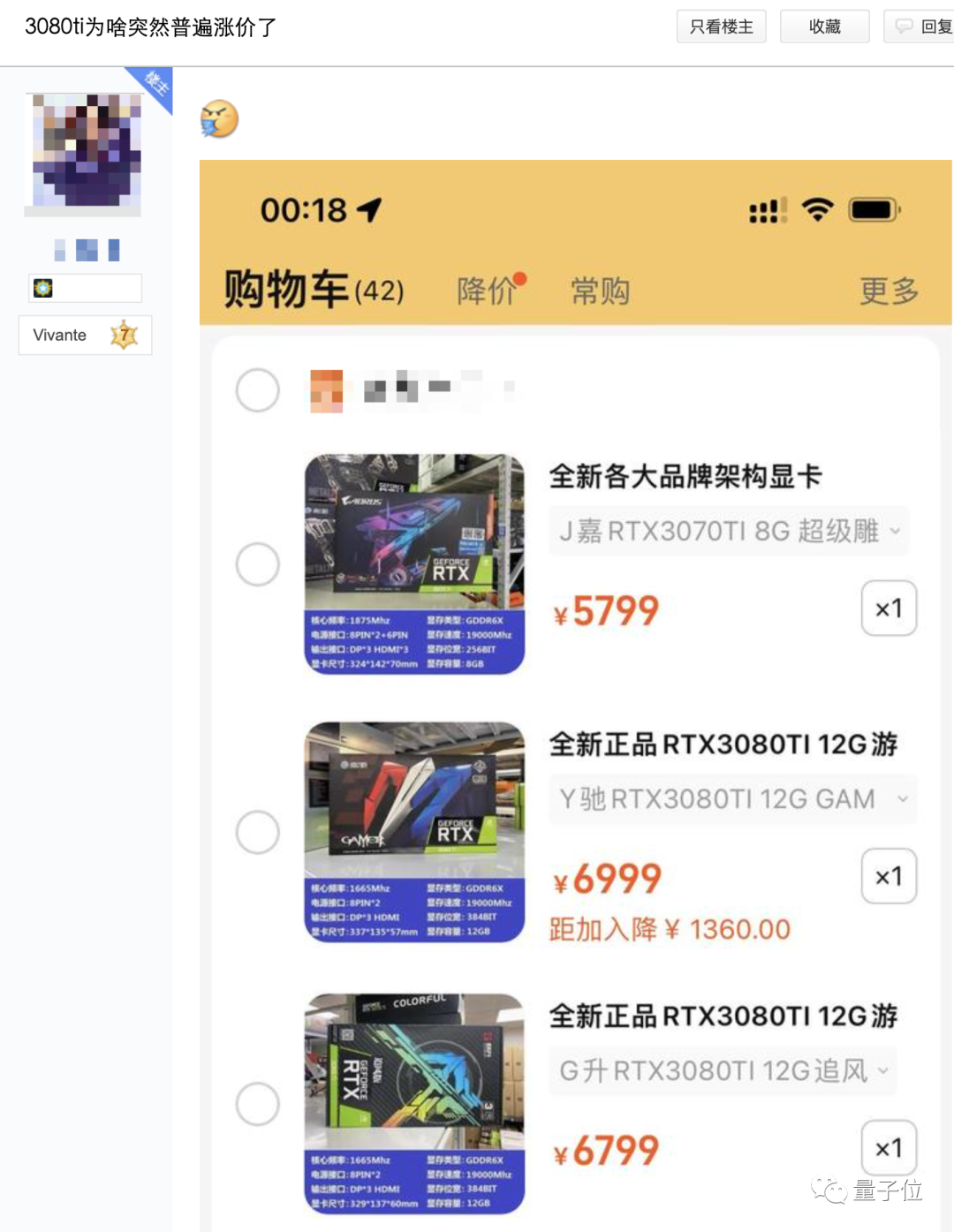Open the thread starter's avatar profile
This screenshot has height=1232, width=954.
pyautogui.click(x=86, y=152)
